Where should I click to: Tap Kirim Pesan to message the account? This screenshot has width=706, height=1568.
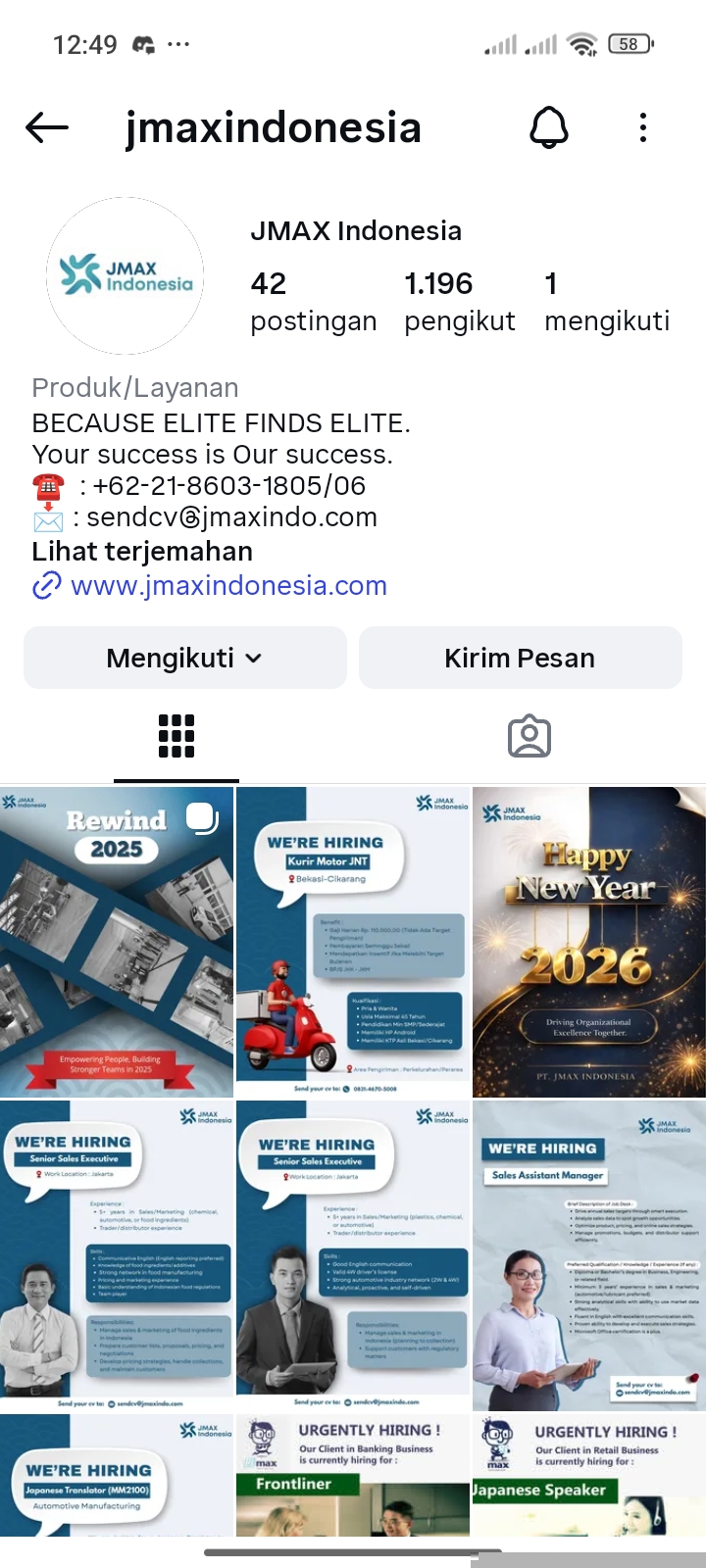(x=520, y=658)
